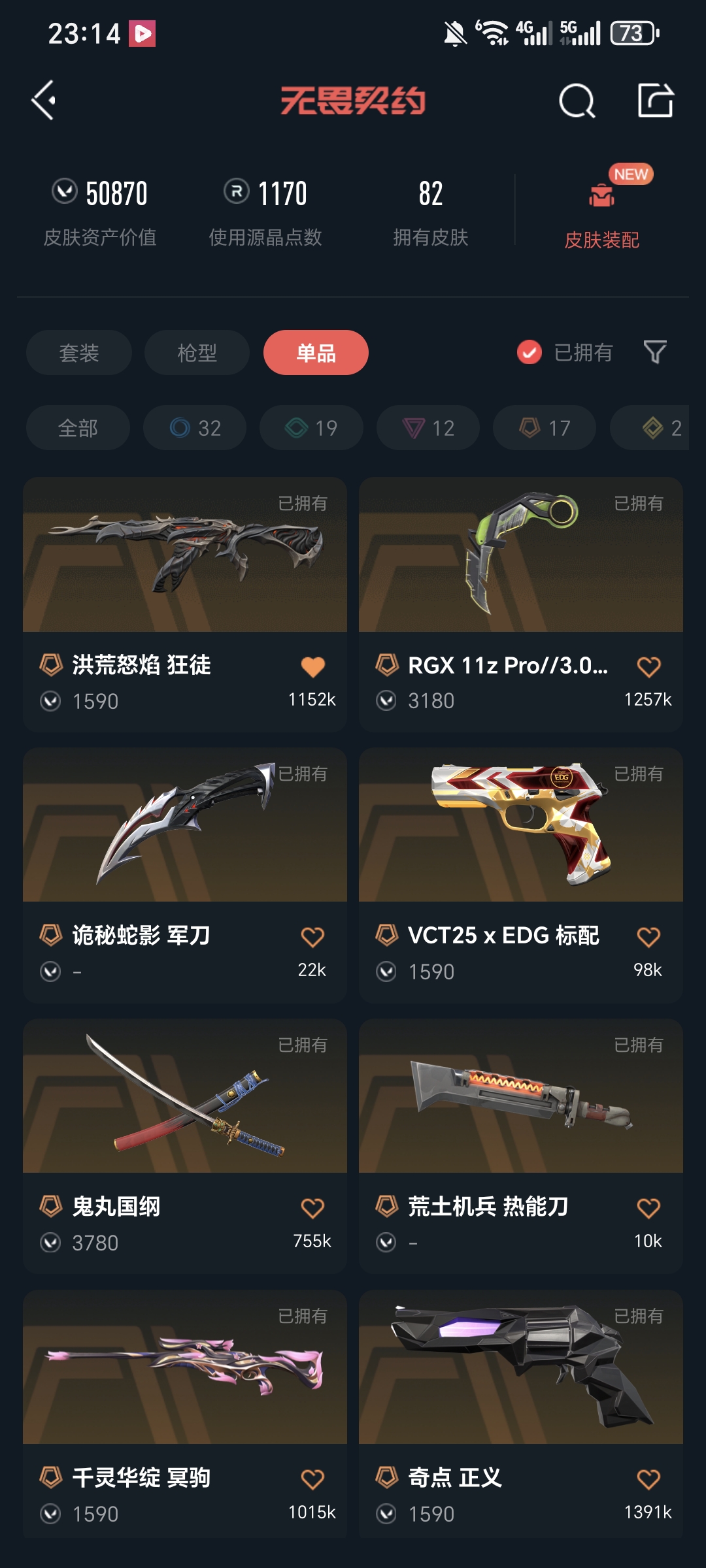
Task: Select the 全部 rarity chip
Action: pyautogui.click(x=78, y=428)
